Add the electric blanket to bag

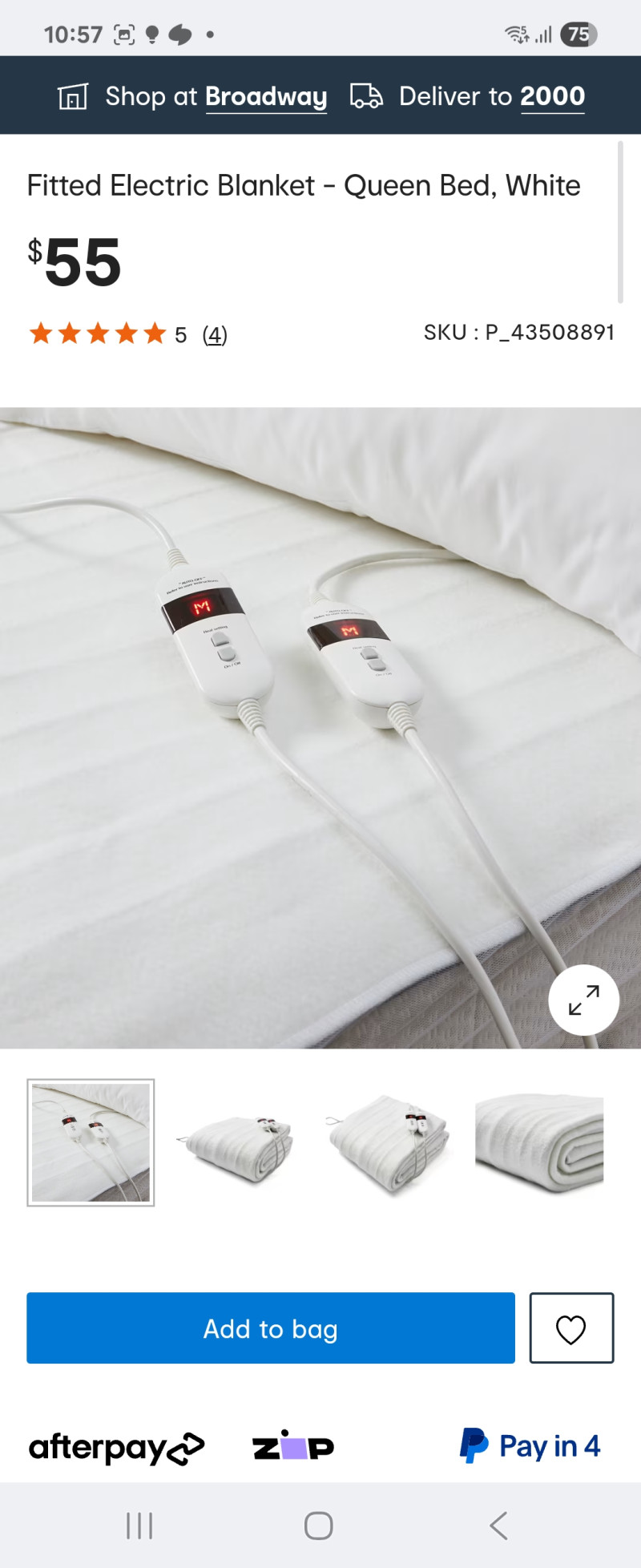click(271, 1328)
